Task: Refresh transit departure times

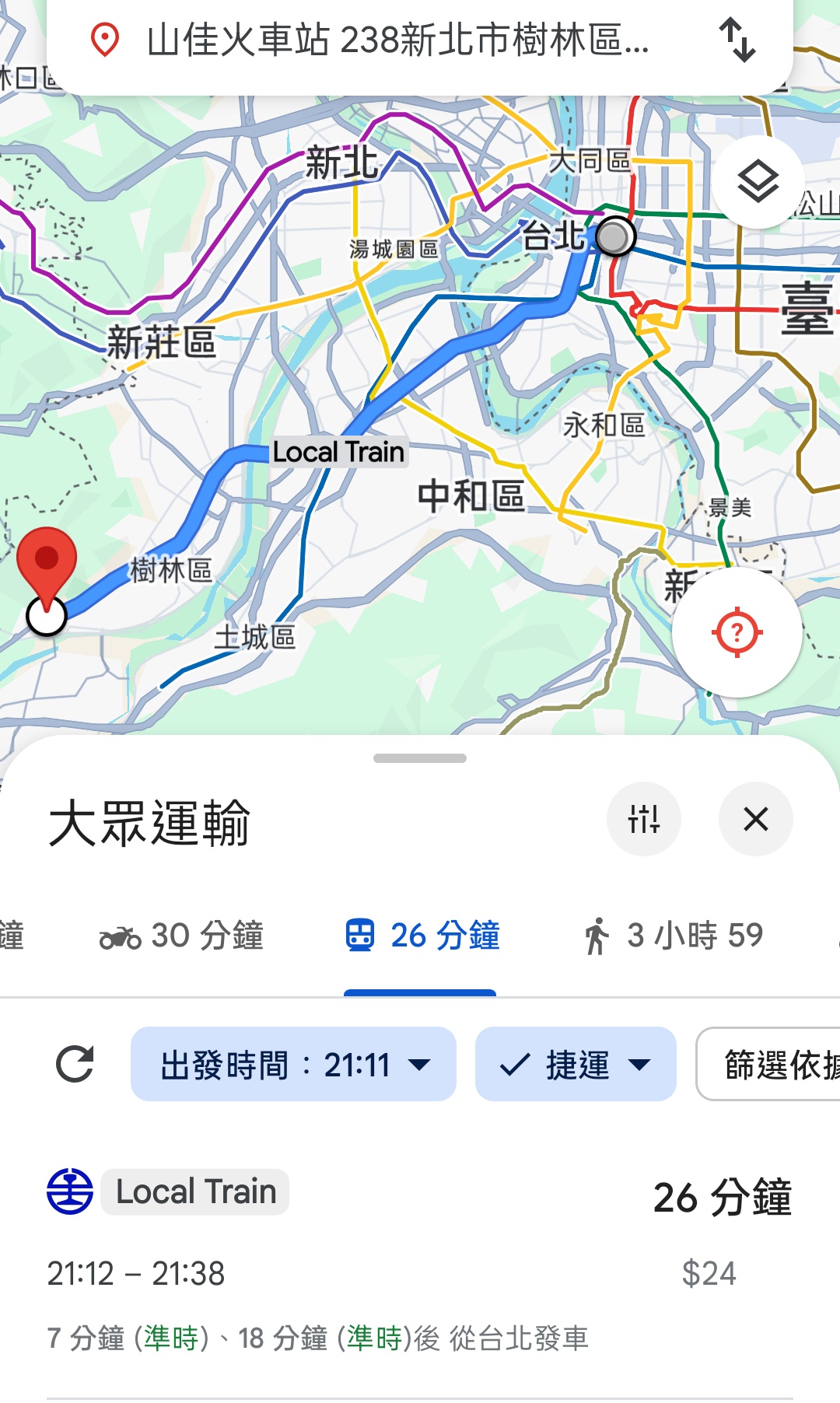Action: pos(75,1065)
